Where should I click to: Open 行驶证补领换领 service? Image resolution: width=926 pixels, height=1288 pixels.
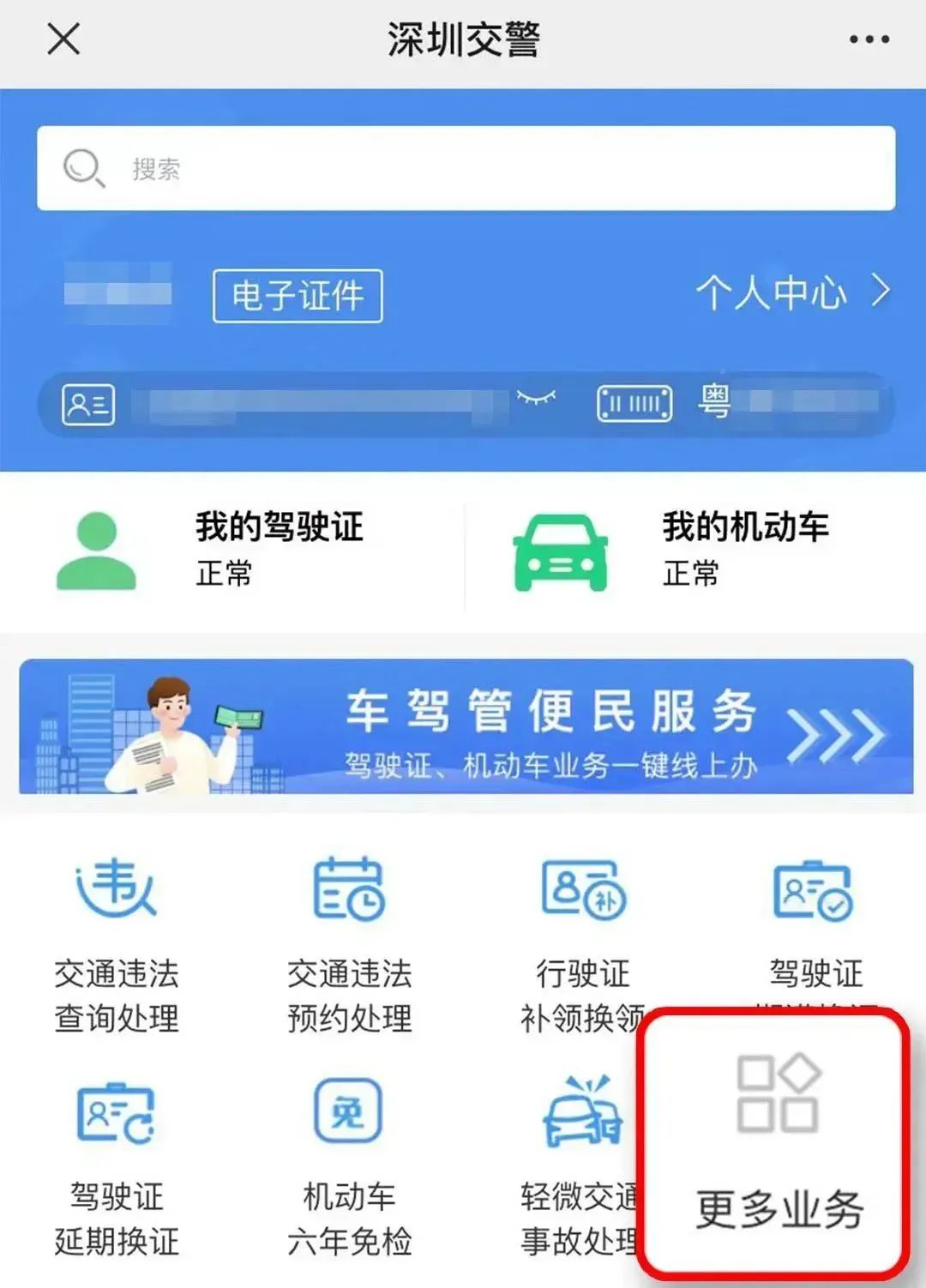click(x=583, y=943)
